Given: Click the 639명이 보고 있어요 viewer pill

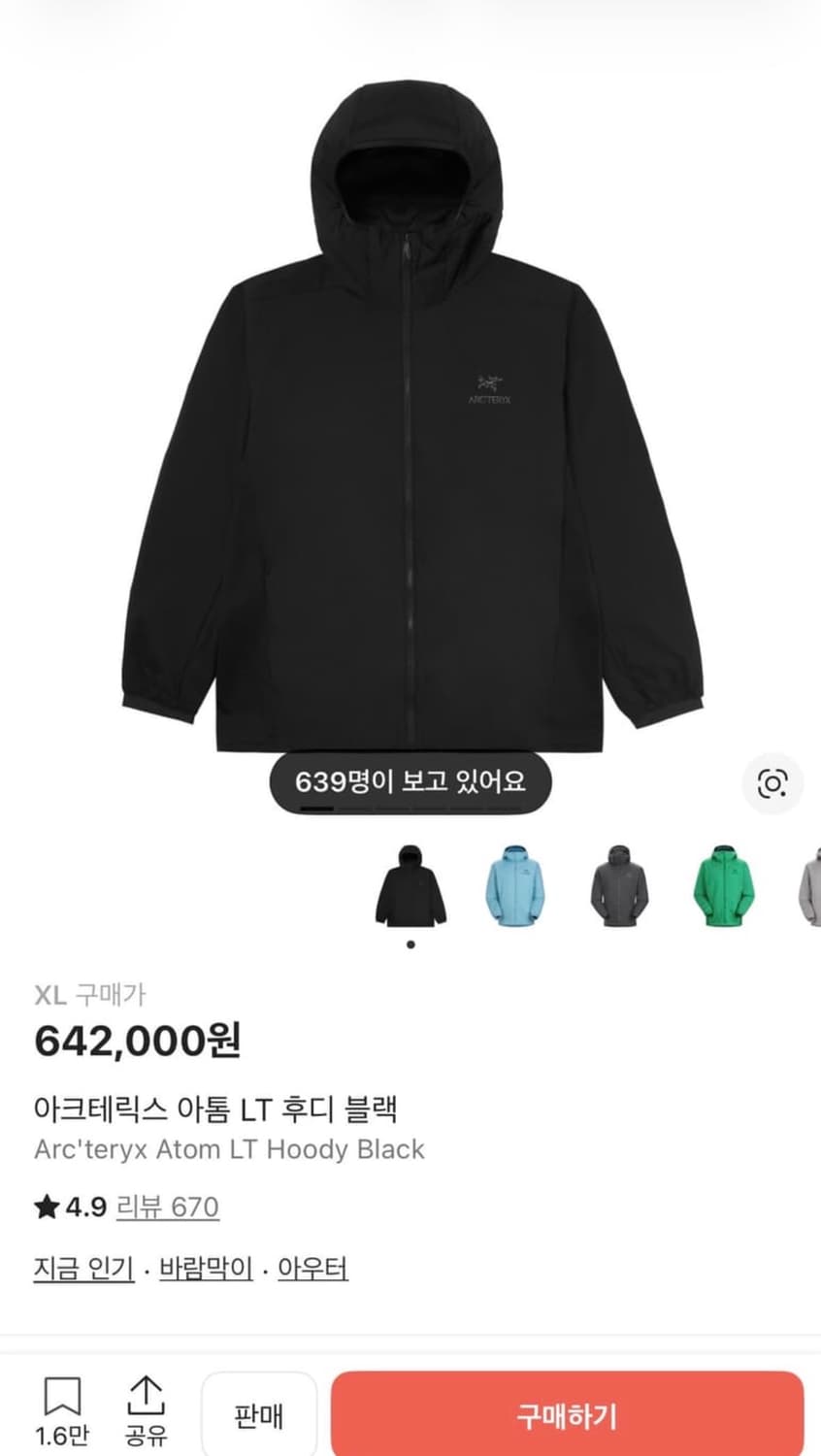Looking at the screenshot, I should (409, 781).
